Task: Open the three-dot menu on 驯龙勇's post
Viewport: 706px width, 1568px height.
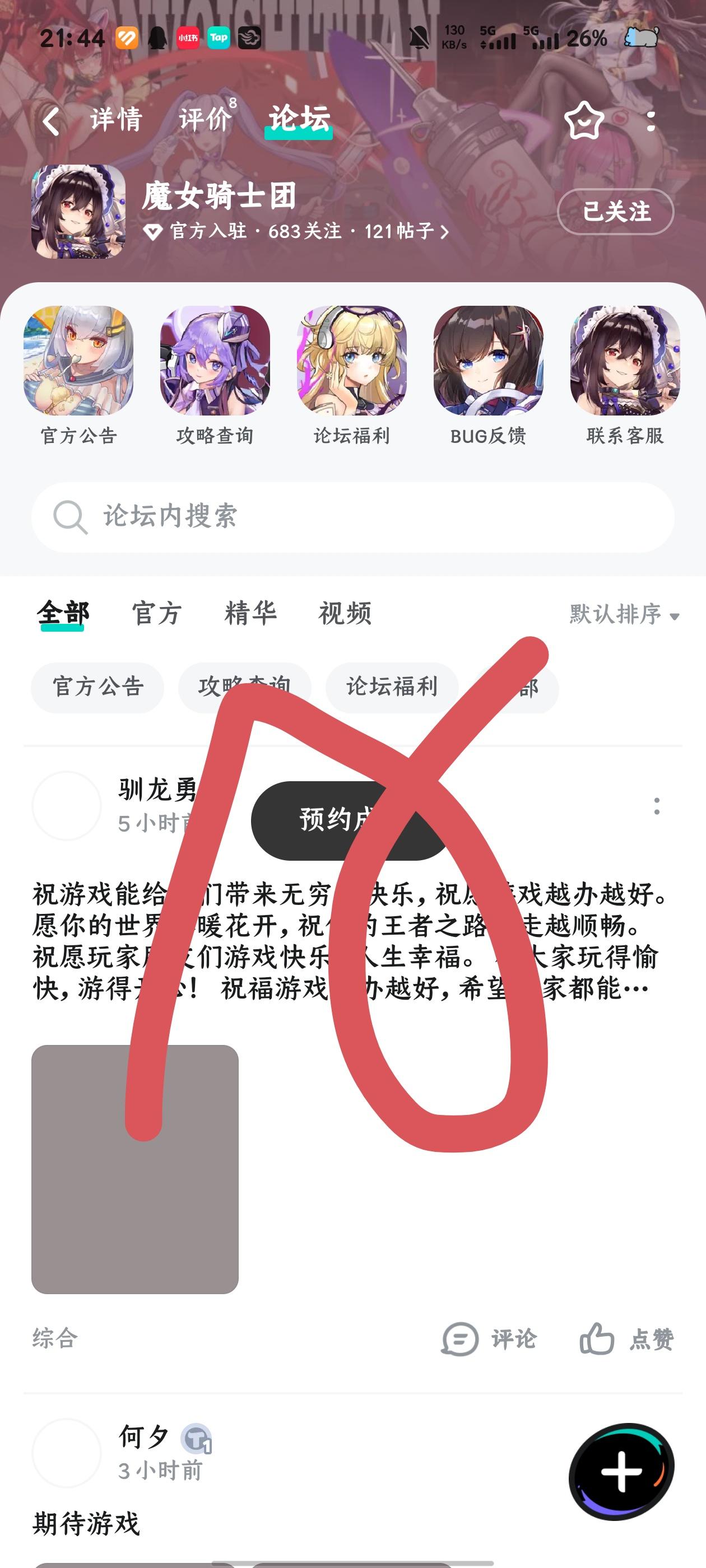Action: click(x=656, y=806)
